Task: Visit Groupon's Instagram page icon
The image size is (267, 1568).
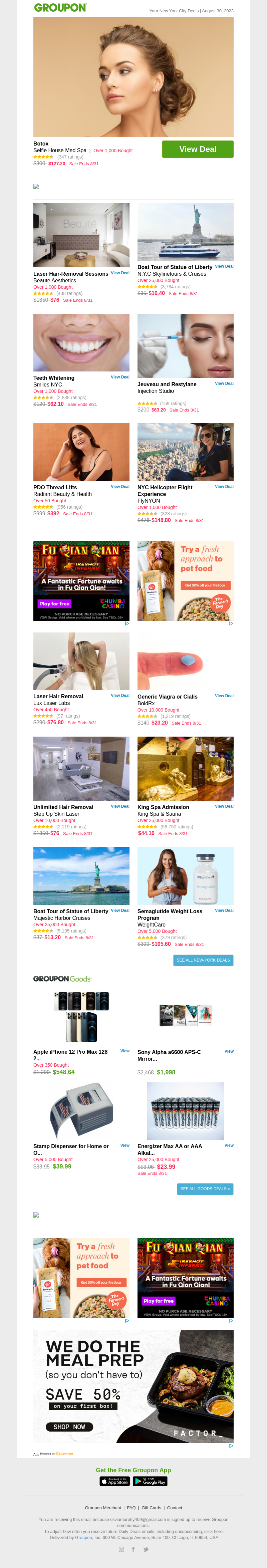Action: click(121, 1549)
